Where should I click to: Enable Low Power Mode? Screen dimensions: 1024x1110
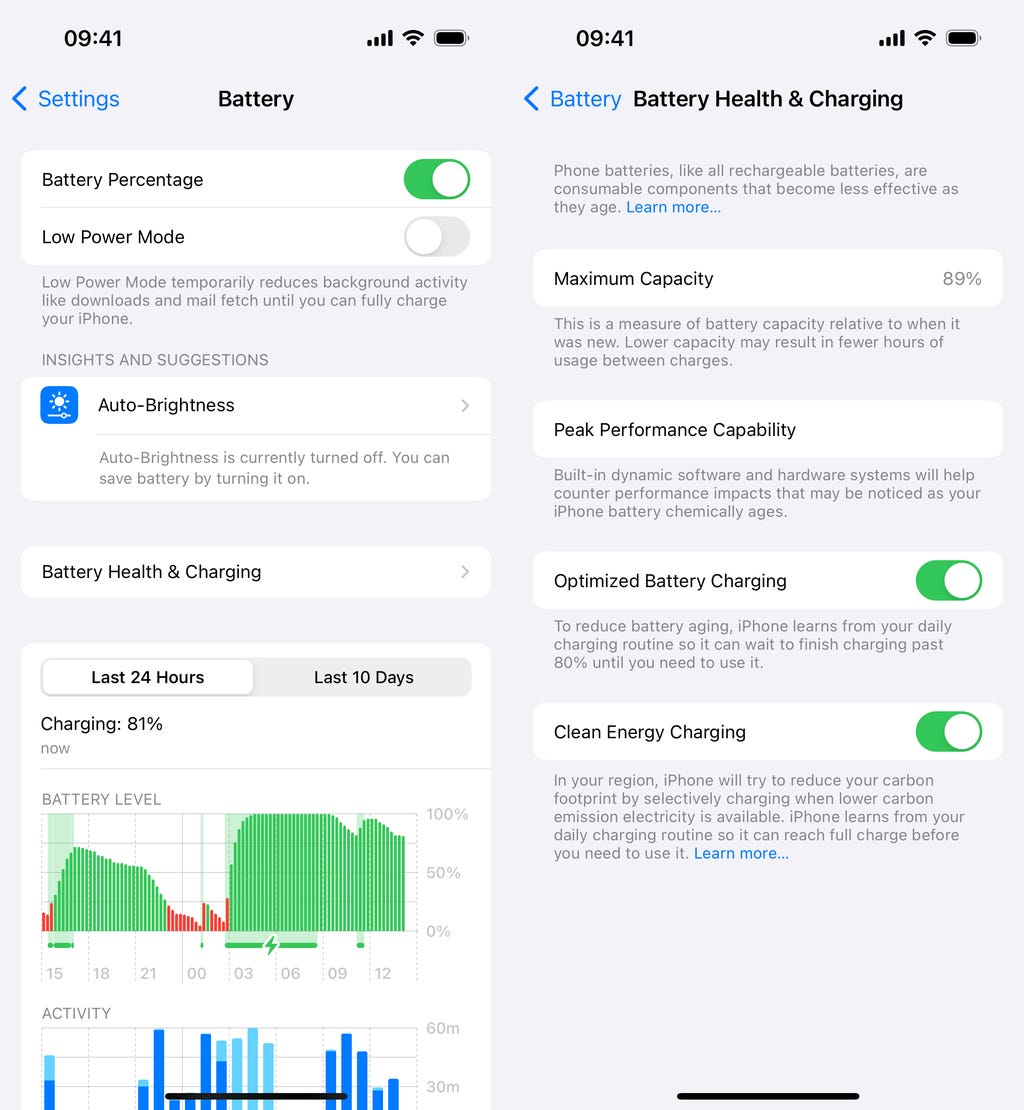click(436, 237)
